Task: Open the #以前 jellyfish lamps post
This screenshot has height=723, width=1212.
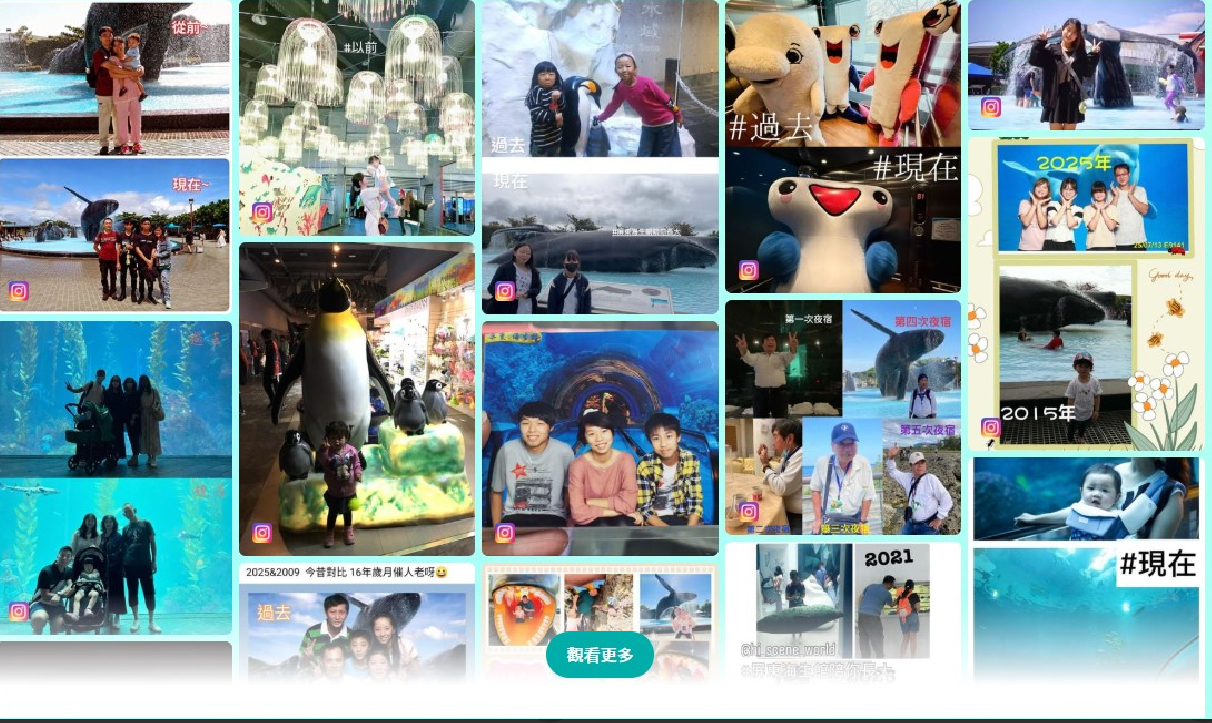Action: point(357,117)
